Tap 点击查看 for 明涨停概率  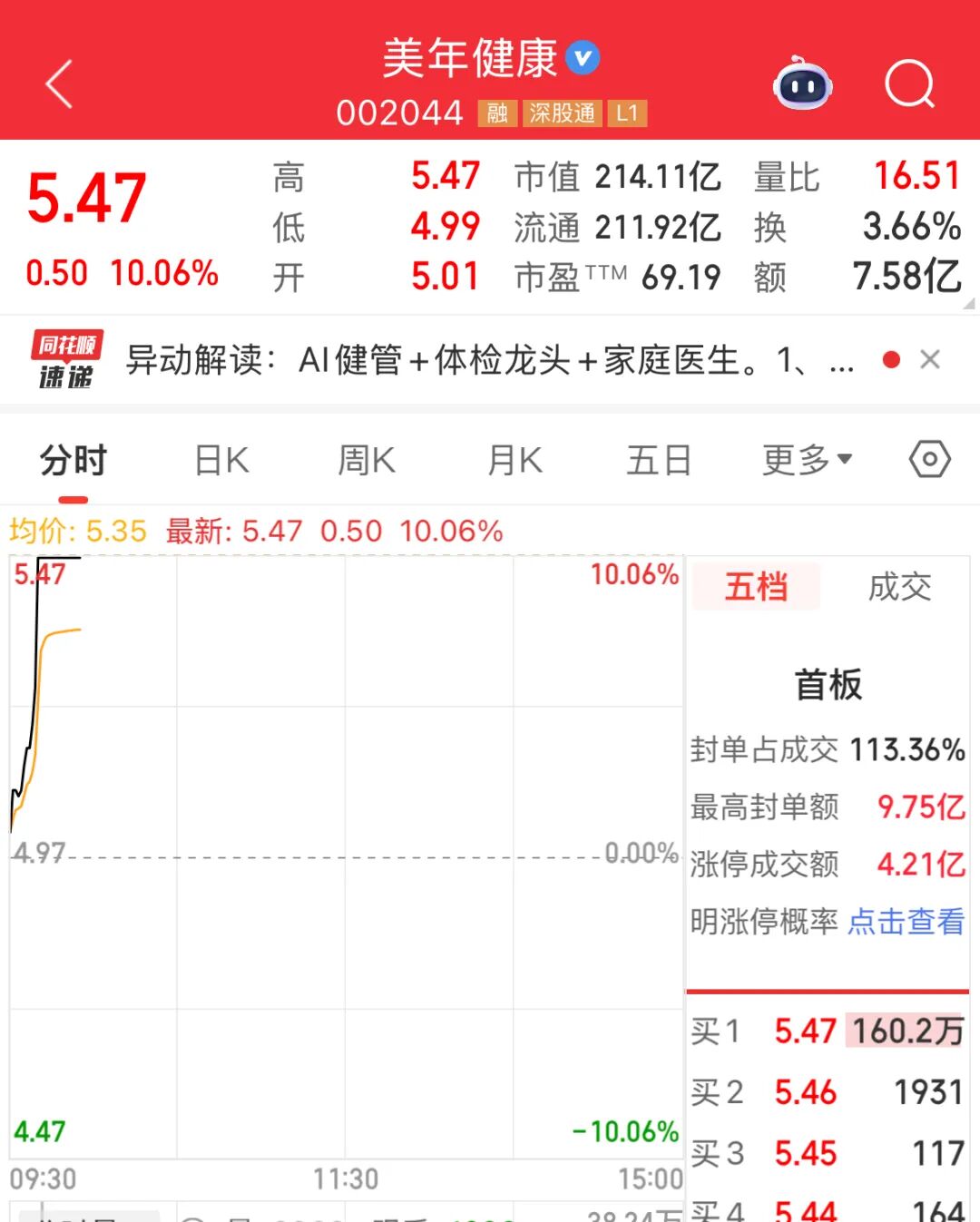coord(906,922)
